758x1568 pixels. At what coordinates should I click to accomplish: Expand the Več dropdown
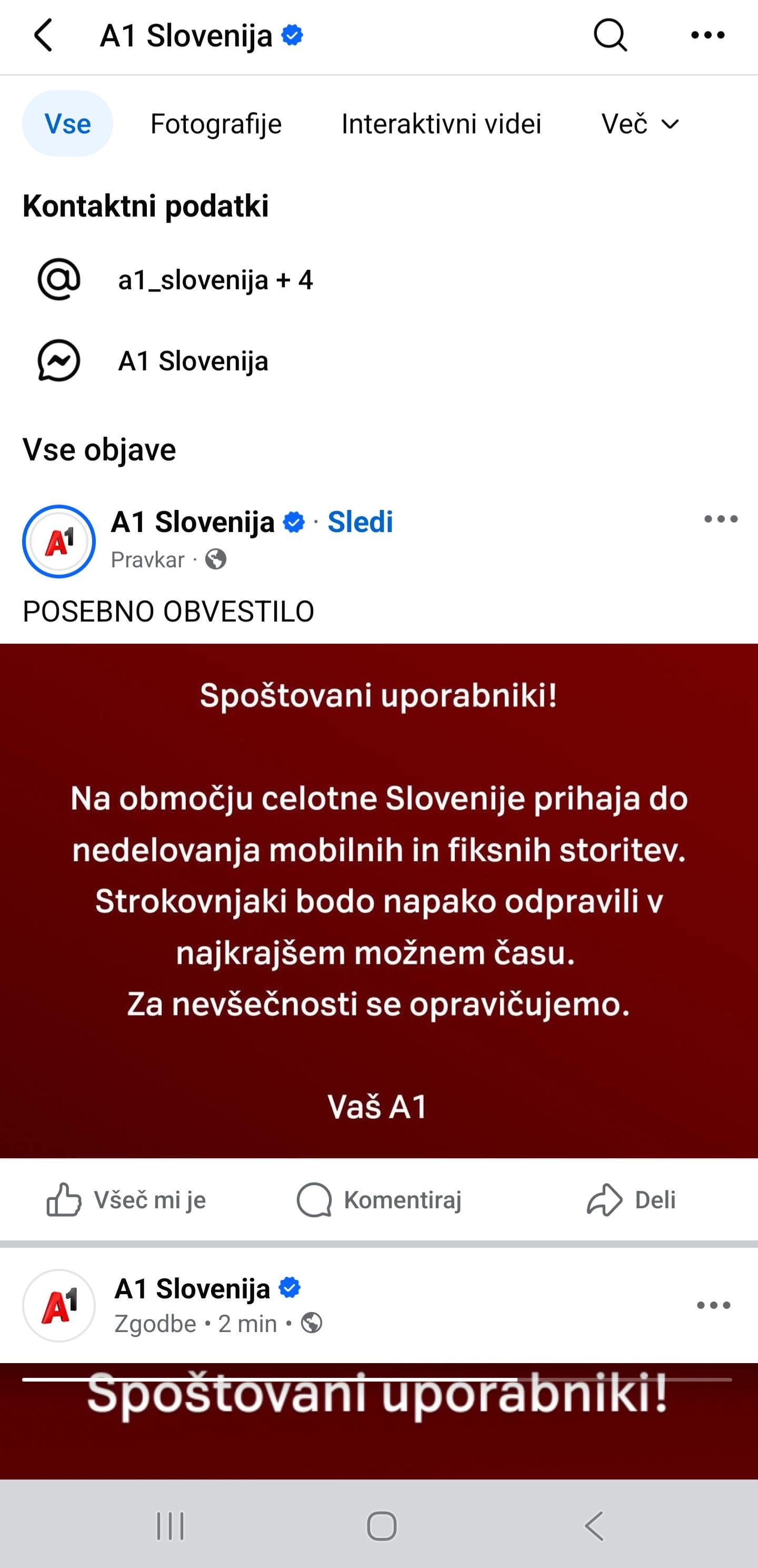(x=640, y=124)
